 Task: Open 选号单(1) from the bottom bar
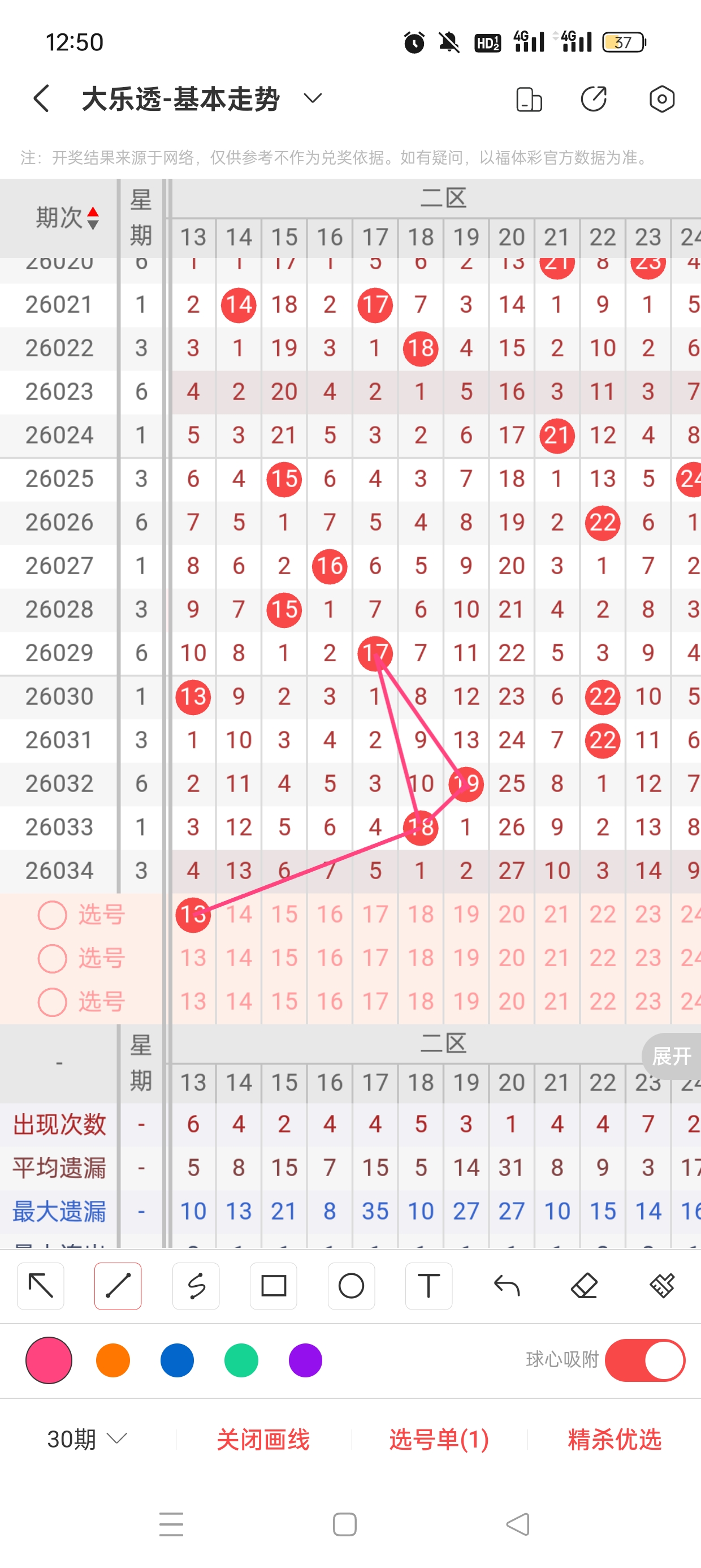pos(438,1439)
